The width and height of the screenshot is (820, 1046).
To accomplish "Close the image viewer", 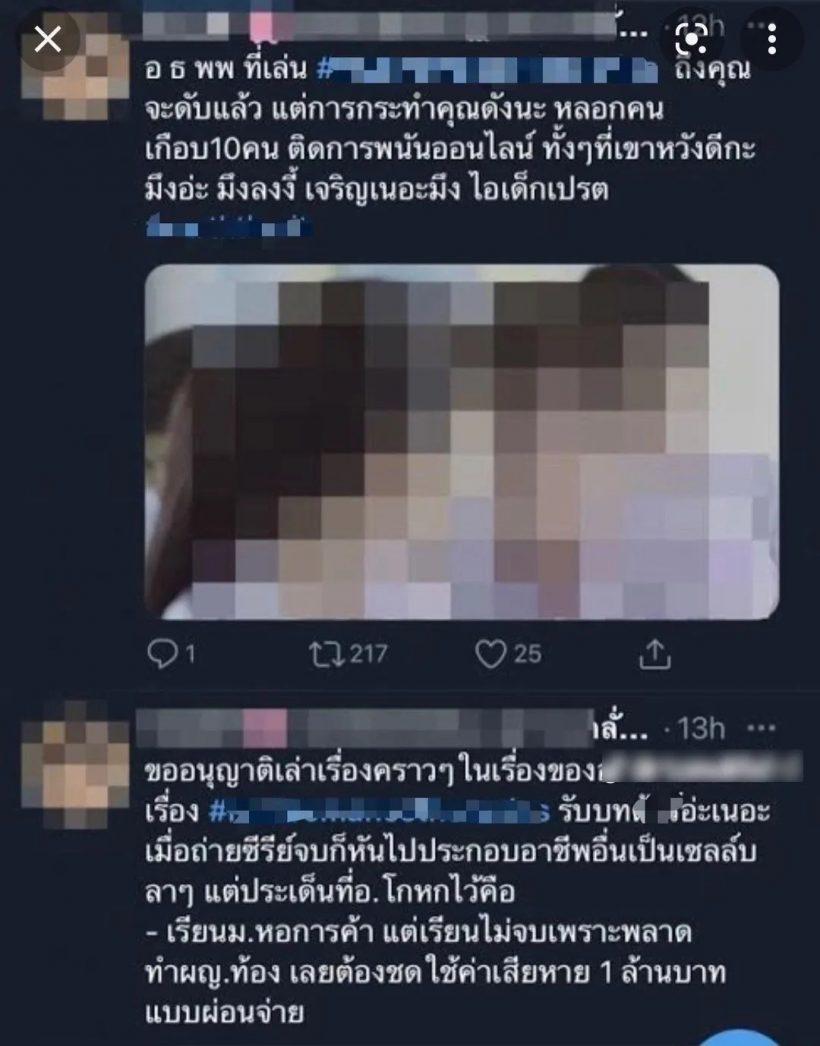I will coord(48,39).
